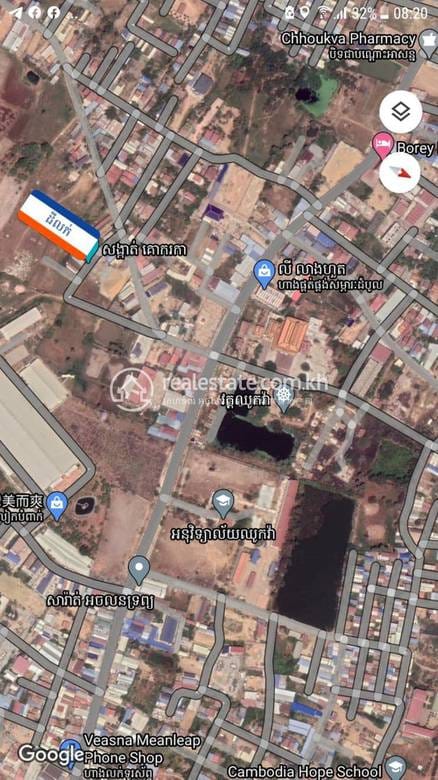This screenshot has height=780, width=438.
Task: Tap the compass to reset orientation
Action: (x=400, y=173)
